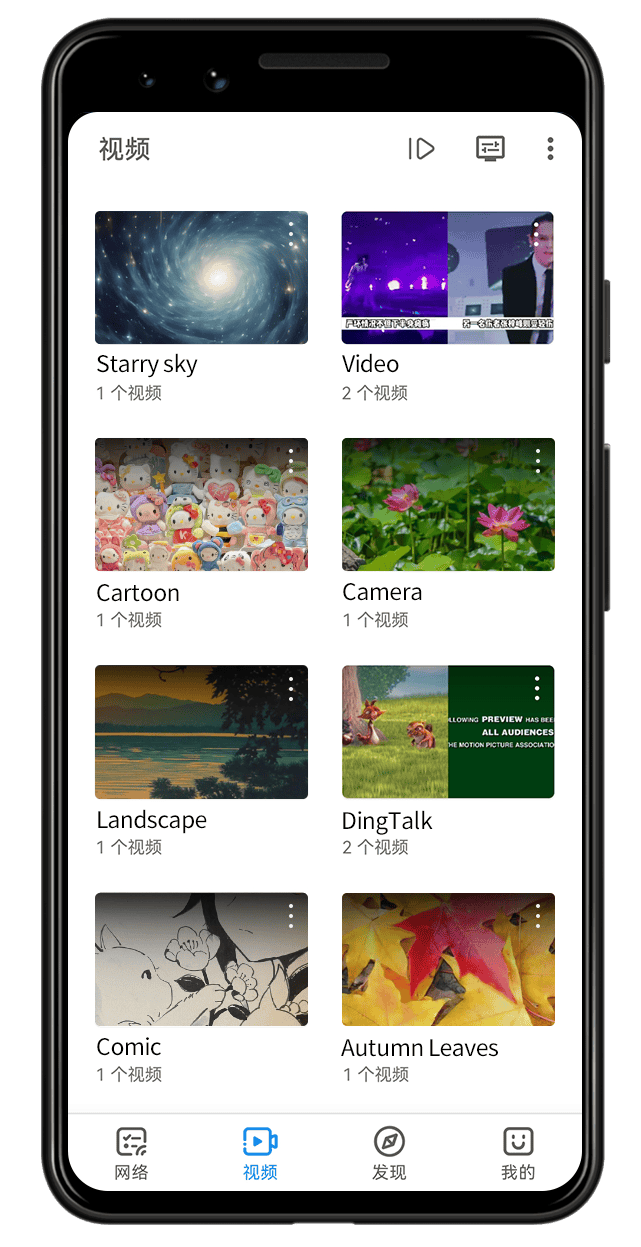
Task: Open more options on the DingTalk folder
Action: pyautogui.click(x=537, y=688)
